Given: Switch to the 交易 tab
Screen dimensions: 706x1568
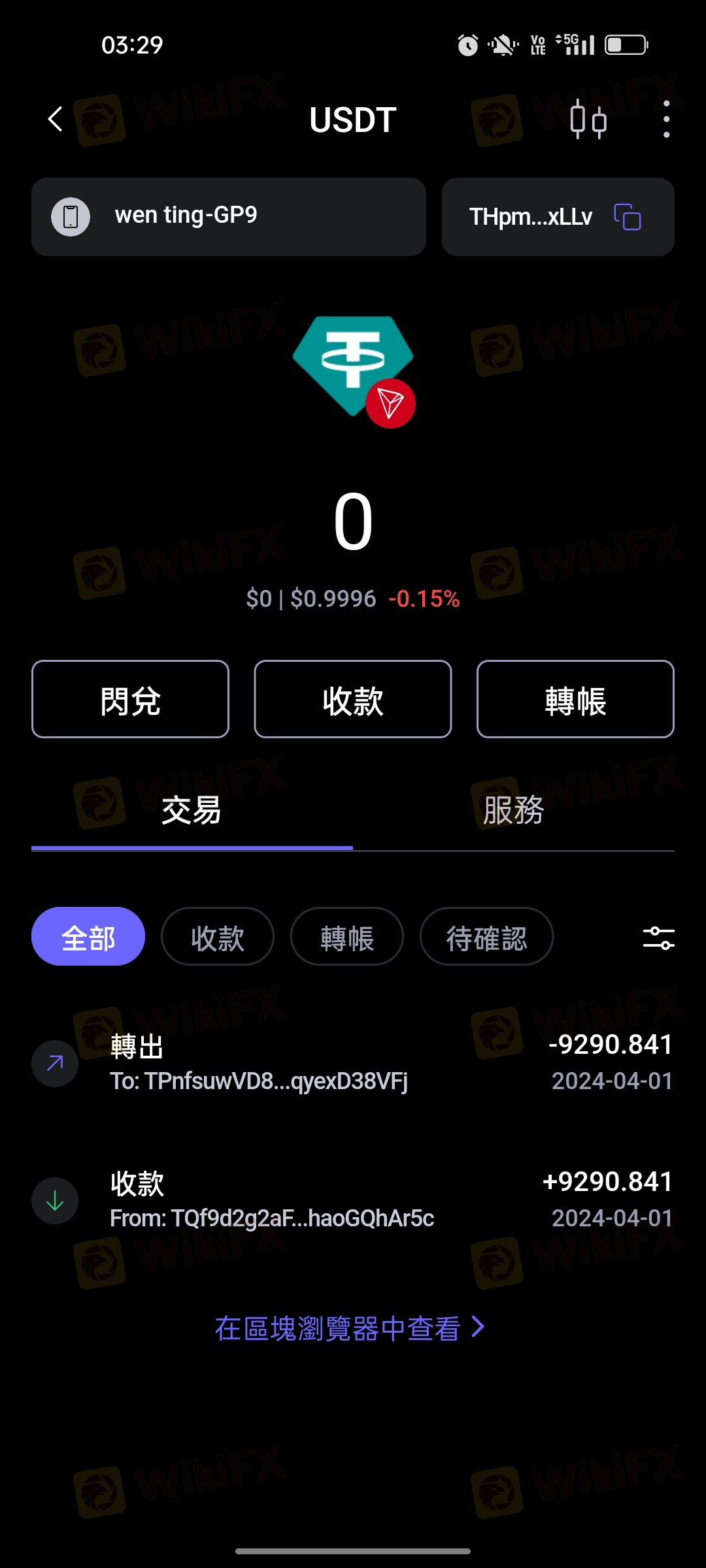Looking at the screenshot, I should point(192,811).
